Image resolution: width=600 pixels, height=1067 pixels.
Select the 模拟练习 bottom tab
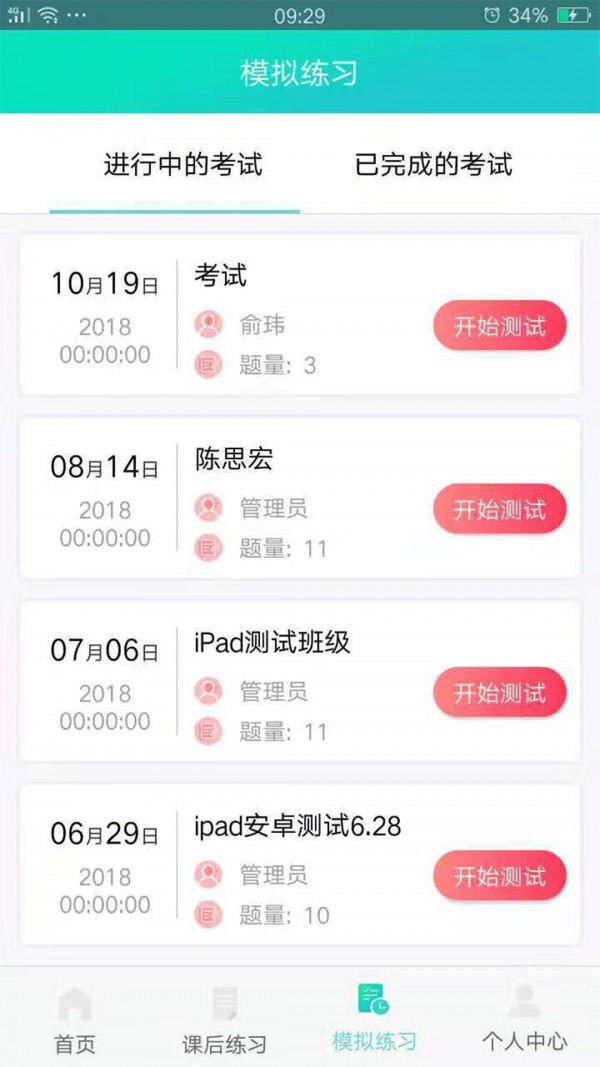pyautogui.click(x=374, y=1020)
